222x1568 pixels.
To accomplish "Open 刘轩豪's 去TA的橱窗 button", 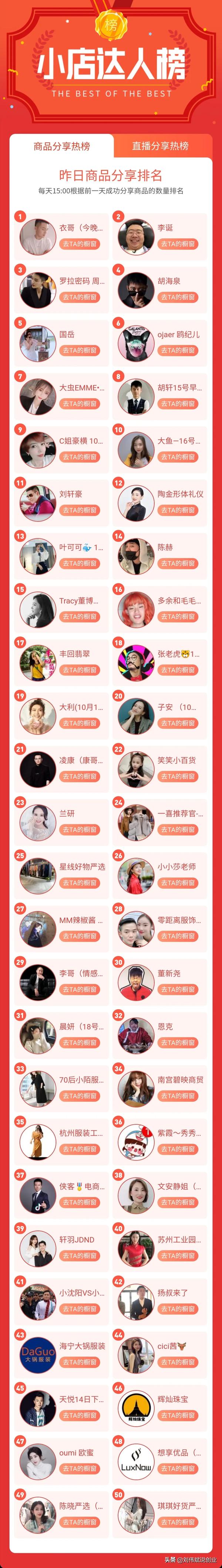I will (80, 510).
